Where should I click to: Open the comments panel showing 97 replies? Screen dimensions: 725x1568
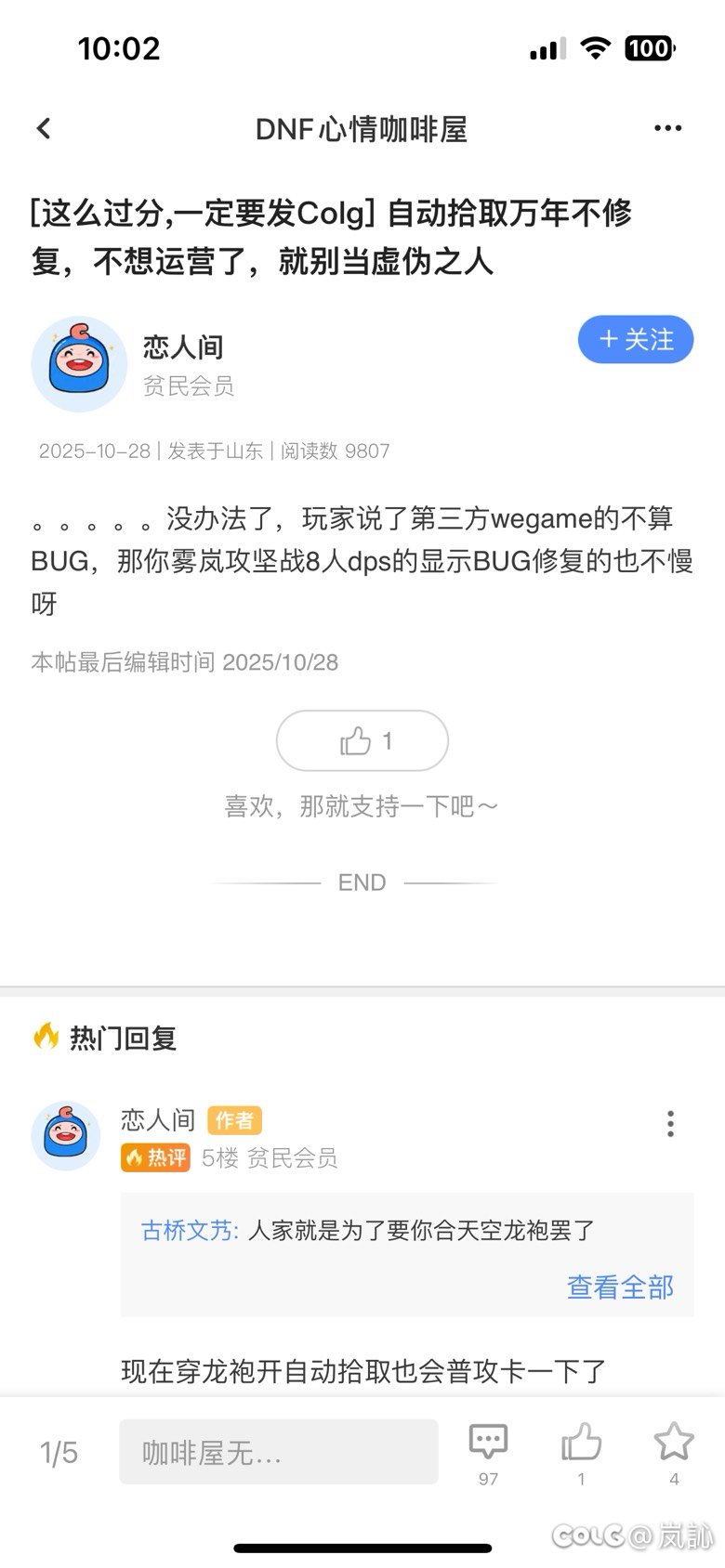pos(487,1443)
